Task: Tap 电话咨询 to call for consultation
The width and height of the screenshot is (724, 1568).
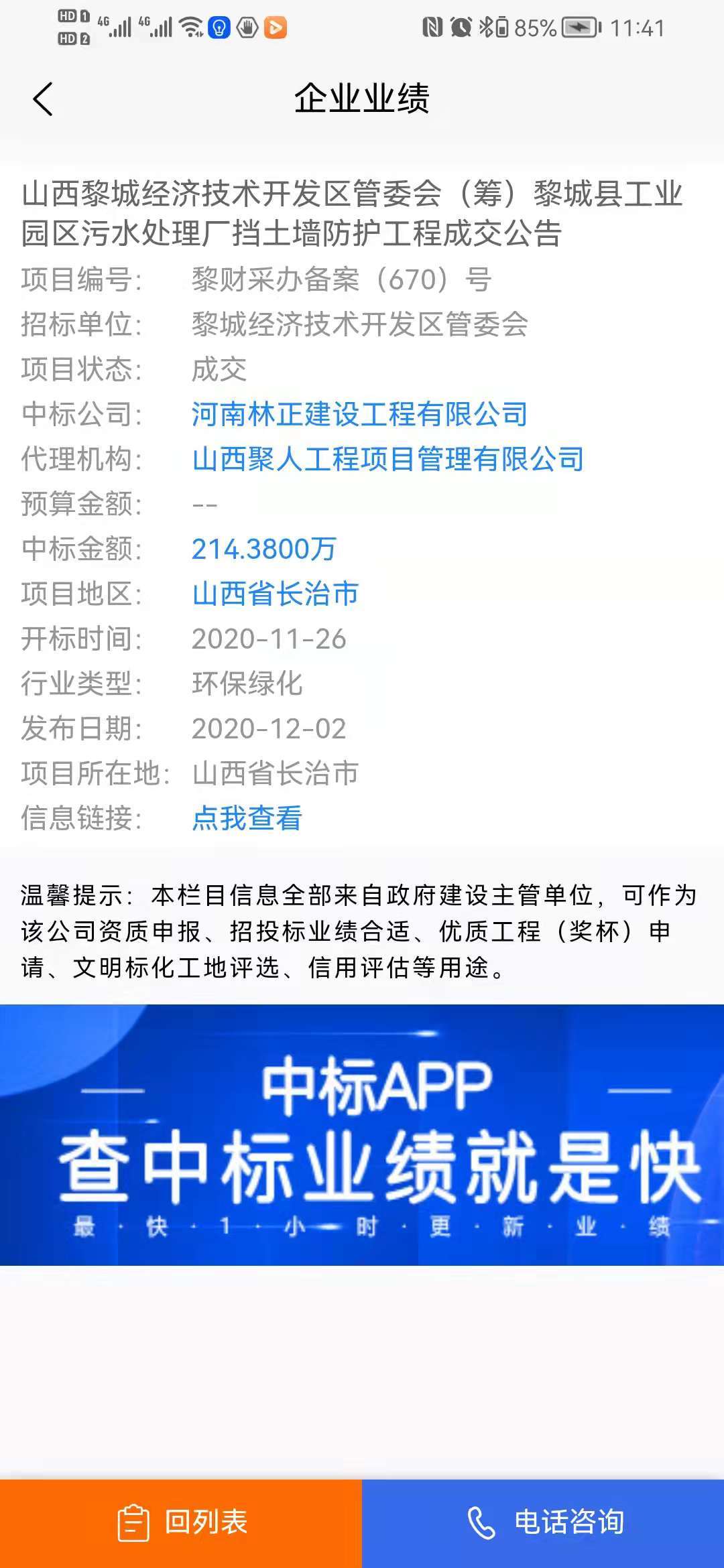Action: [543, 1523]
